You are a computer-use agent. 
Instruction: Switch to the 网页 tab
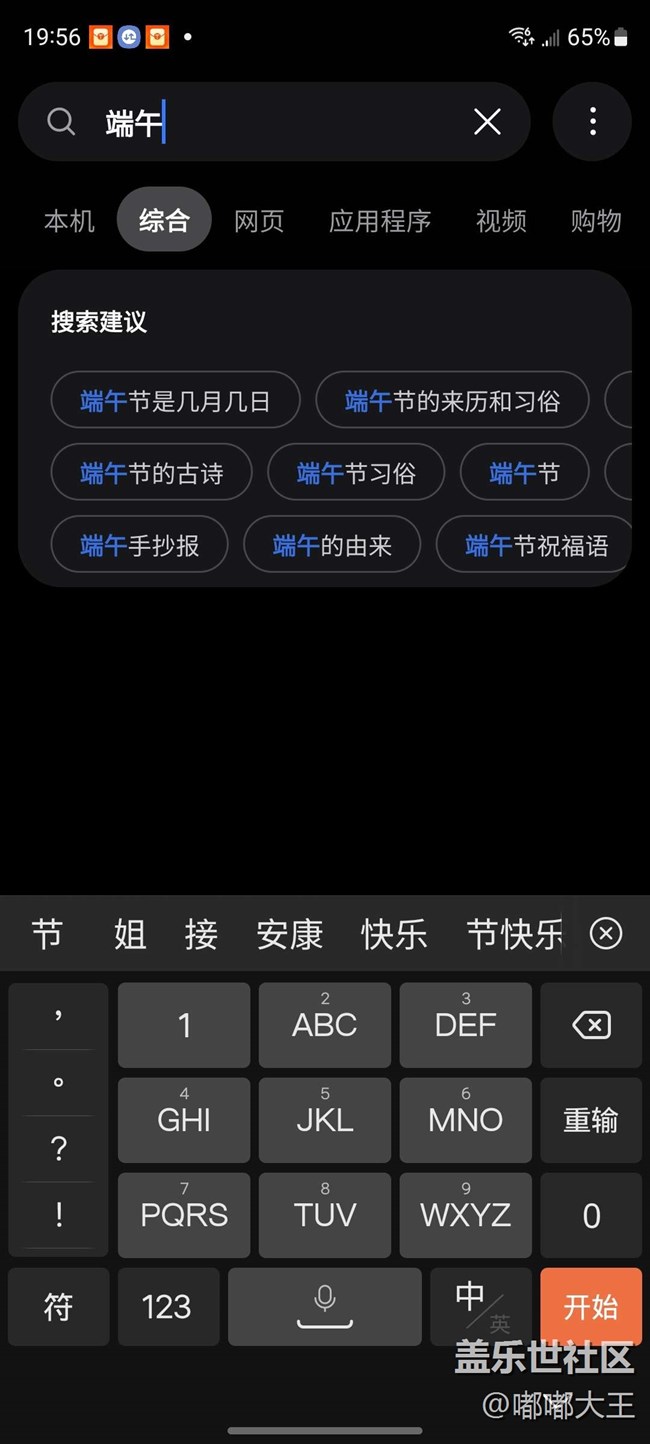(x=259, y=220)
